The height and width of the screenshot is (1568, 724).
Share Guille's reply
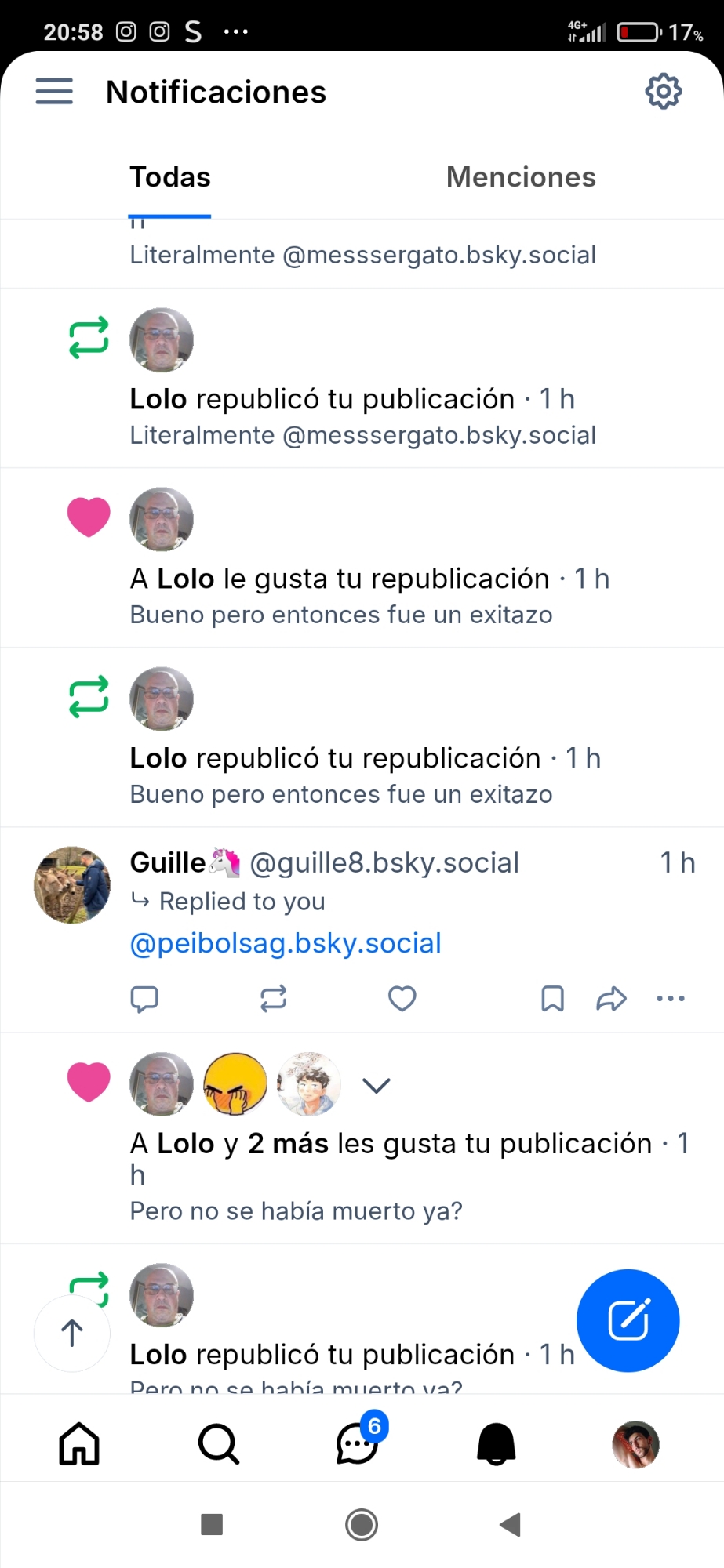coord(611,999)
